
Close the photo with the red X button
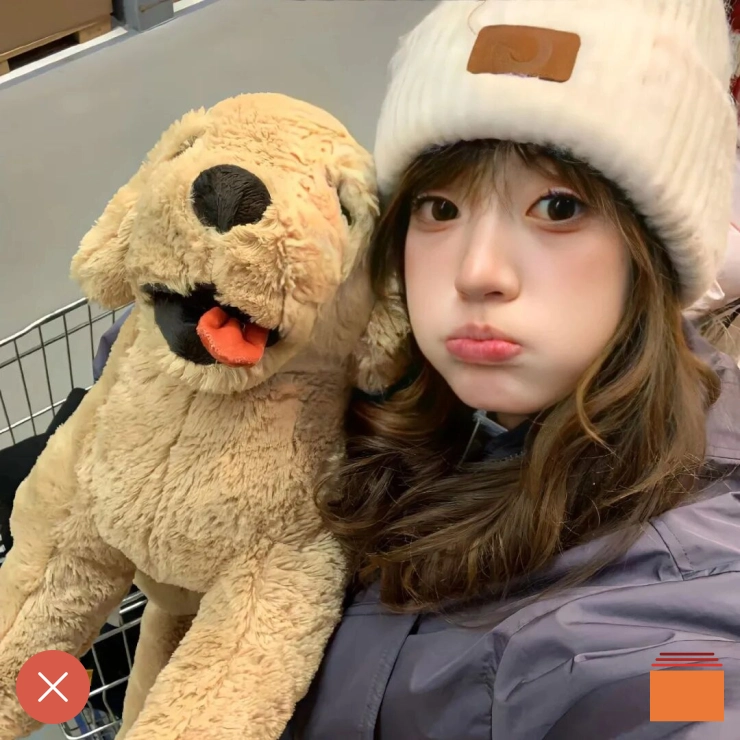coord(52,687)
